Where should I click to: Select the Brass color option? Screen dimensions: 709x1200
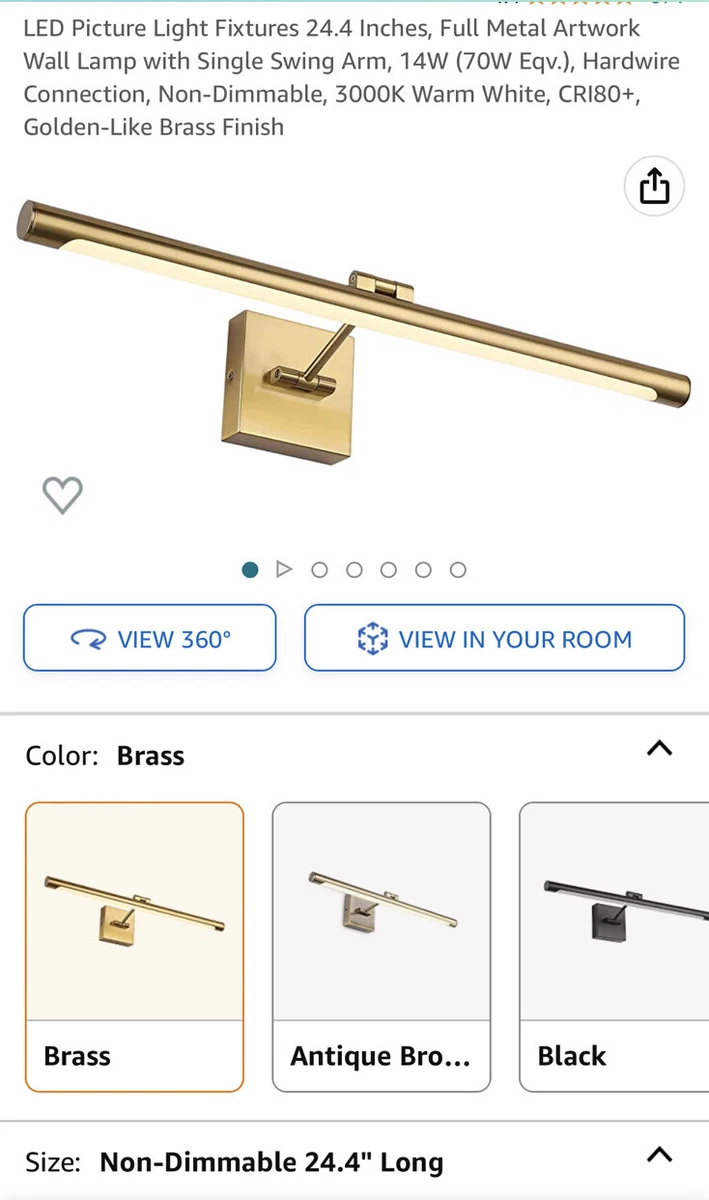(x=134, y=946)
